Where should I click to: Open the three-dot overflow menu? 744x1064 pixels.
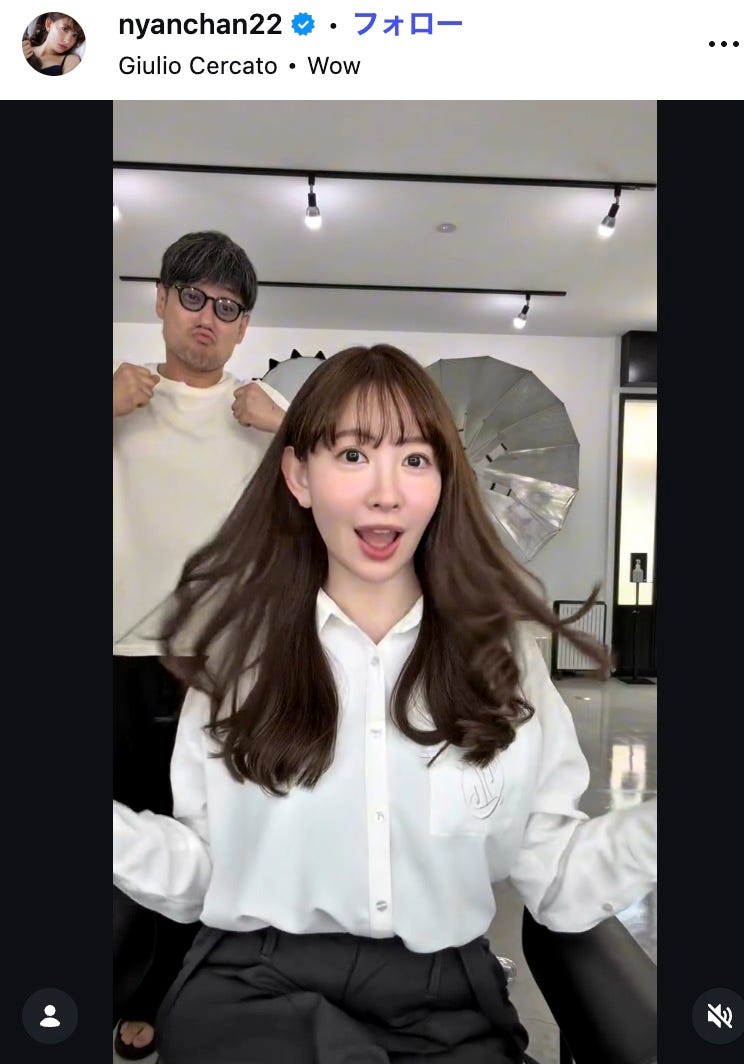[722, 44]
